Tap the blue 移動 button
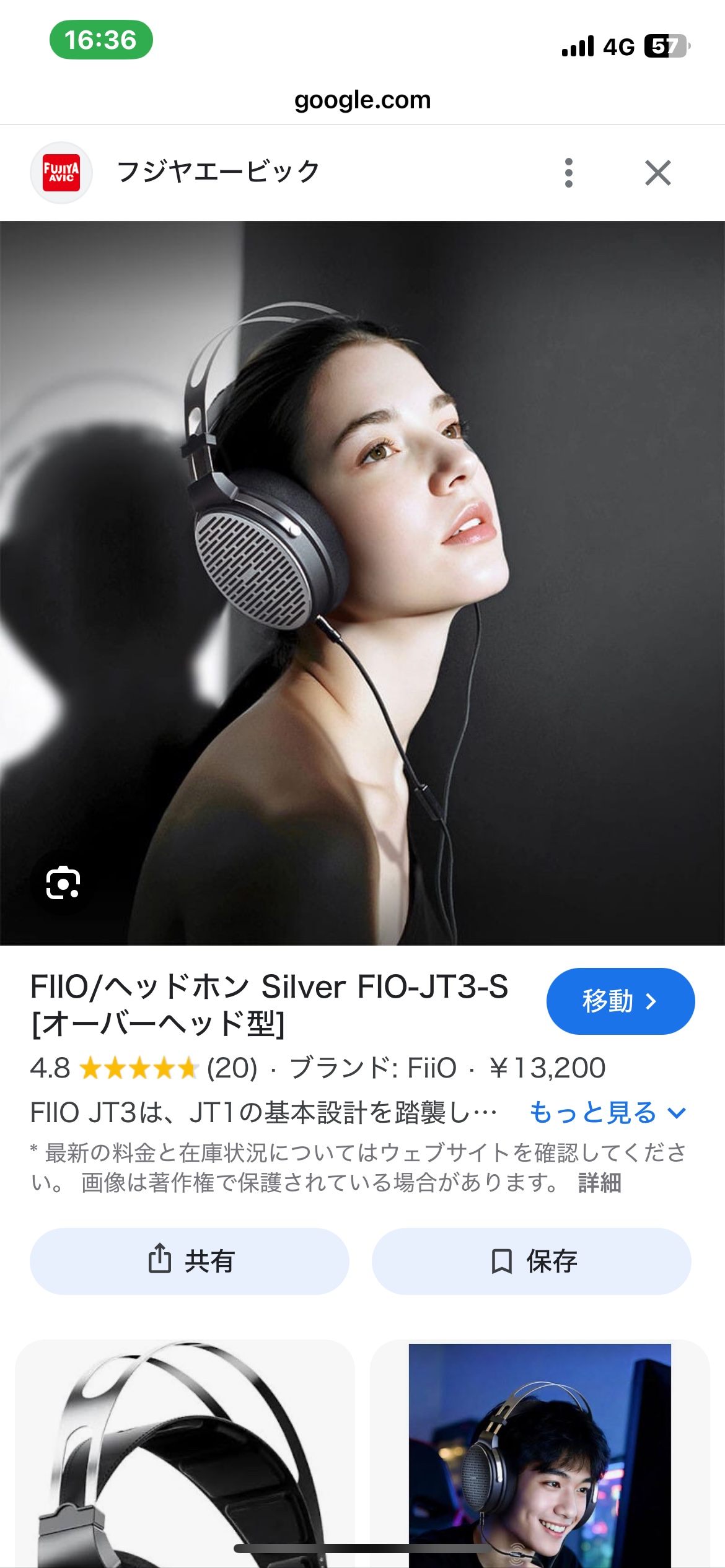 620,1001
